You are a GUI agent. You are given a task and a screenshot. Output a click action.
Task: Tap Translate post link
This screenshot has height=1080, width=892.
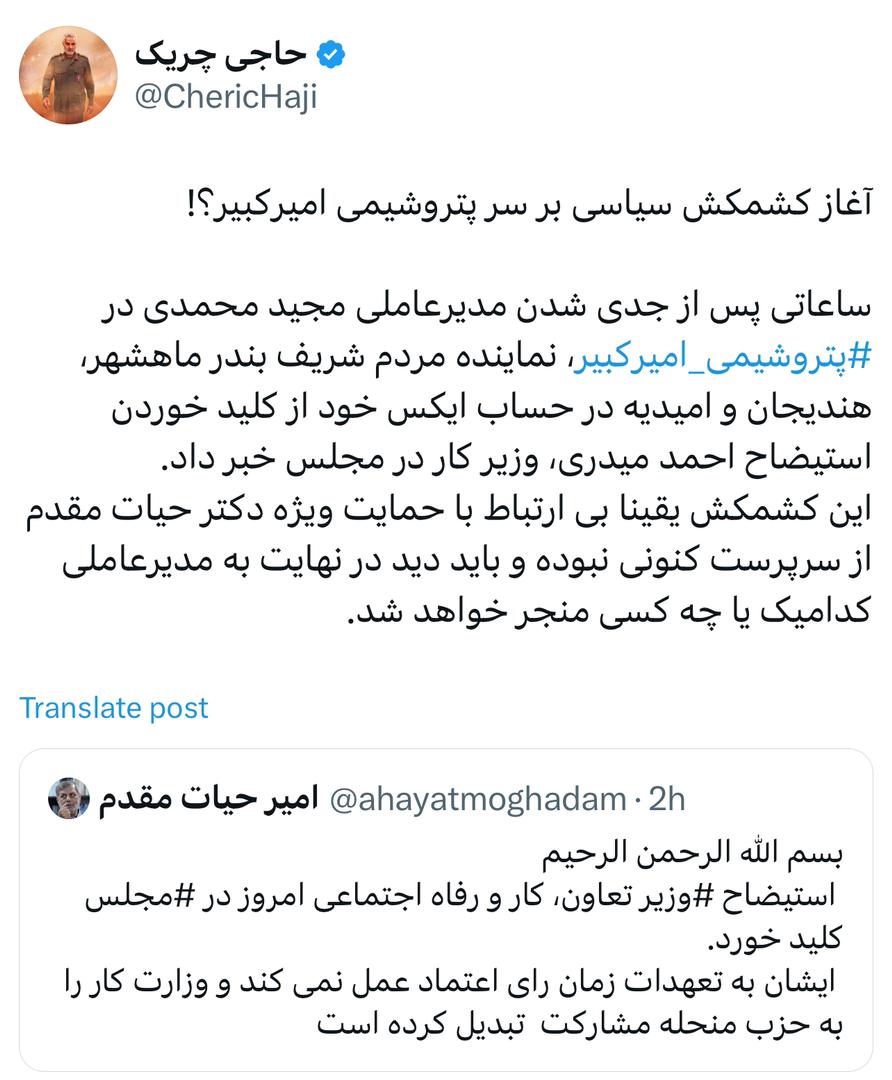114,708
